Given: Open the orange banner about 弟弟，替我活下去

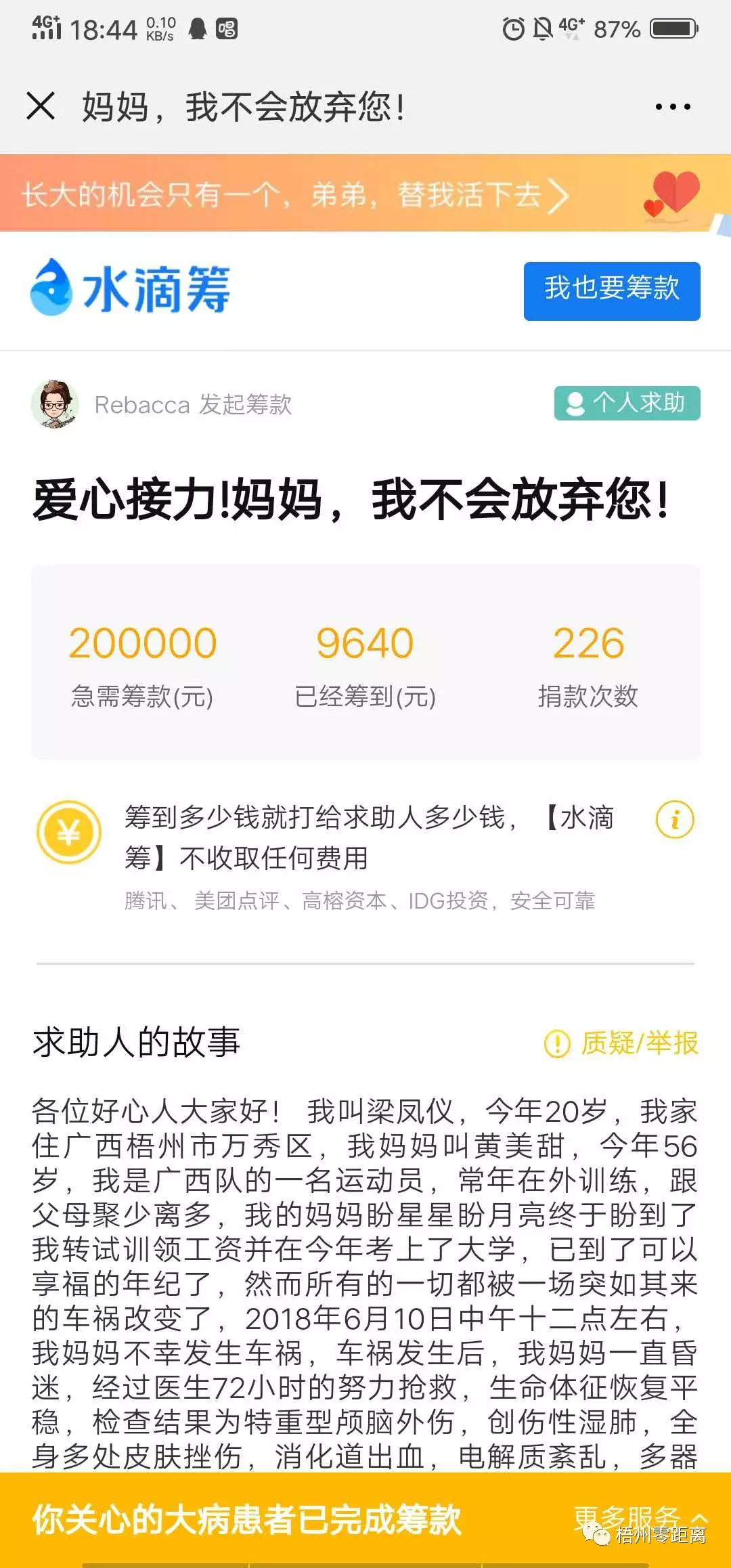Looking at the screenshot, I should point(296,195).
